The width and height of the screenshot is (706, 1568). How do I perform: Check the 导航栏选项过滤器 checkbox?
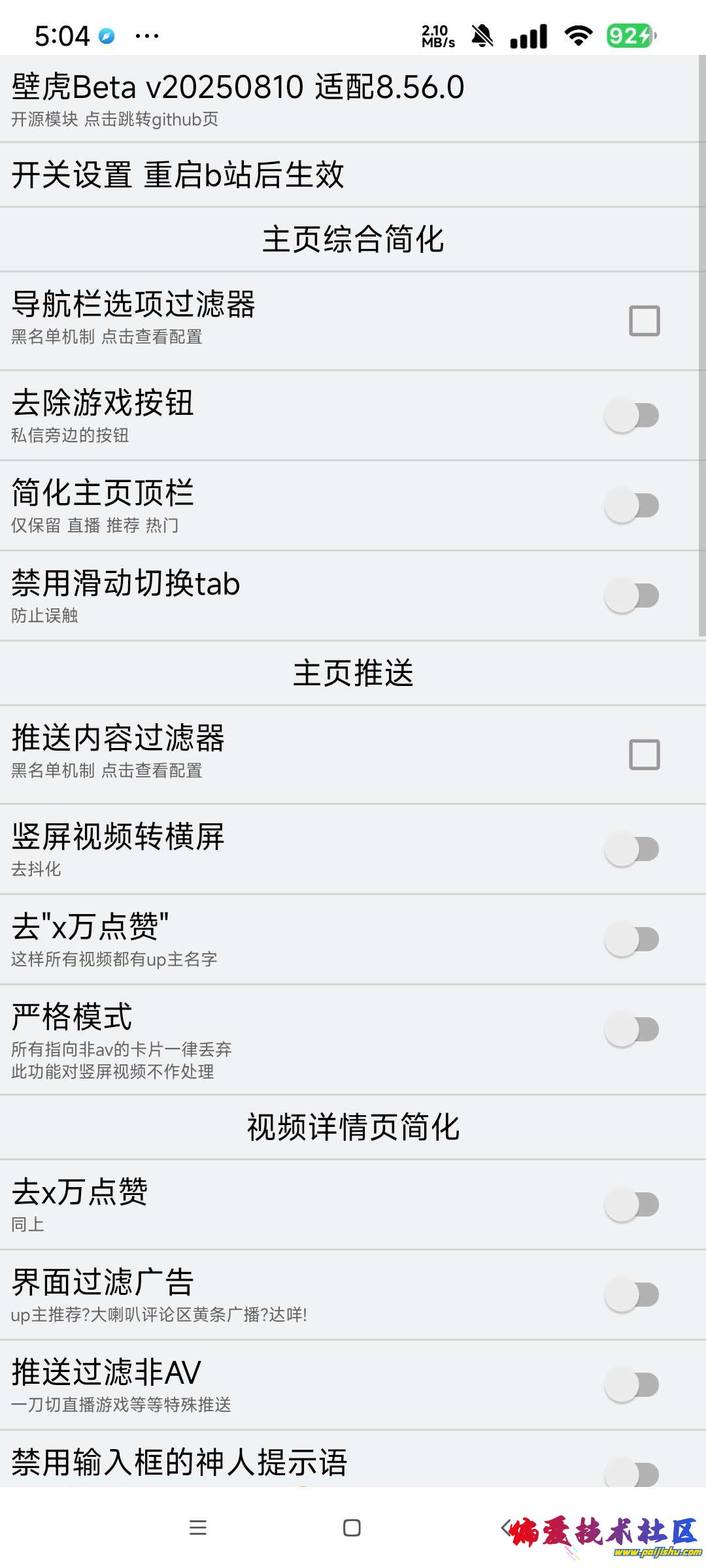[x=644, y=321]
